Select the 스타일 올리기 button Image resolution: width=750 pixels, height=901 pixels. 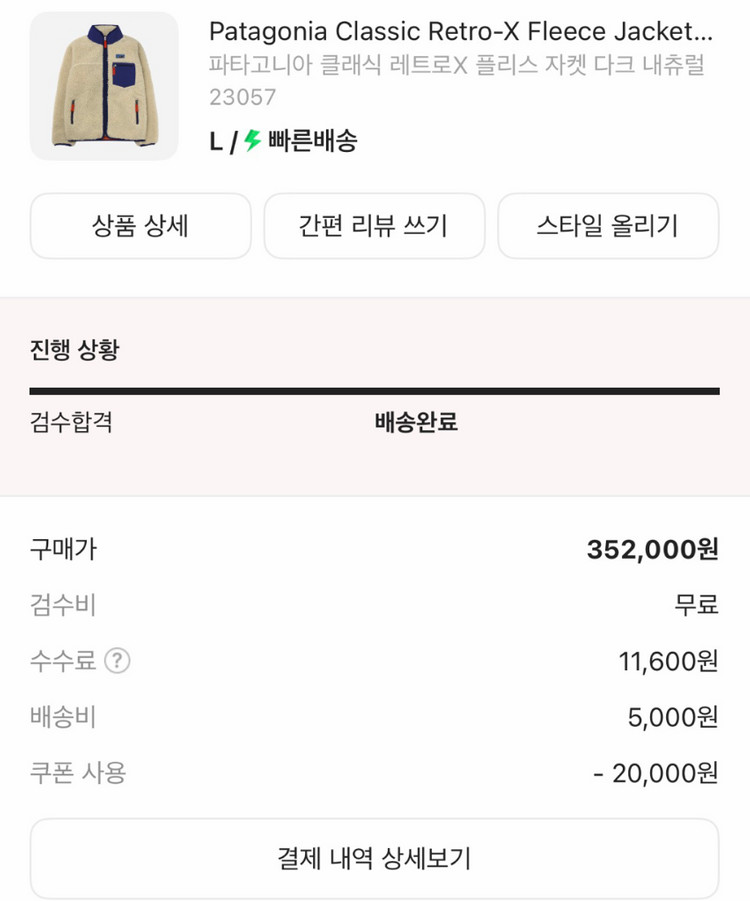pos(608,226)
